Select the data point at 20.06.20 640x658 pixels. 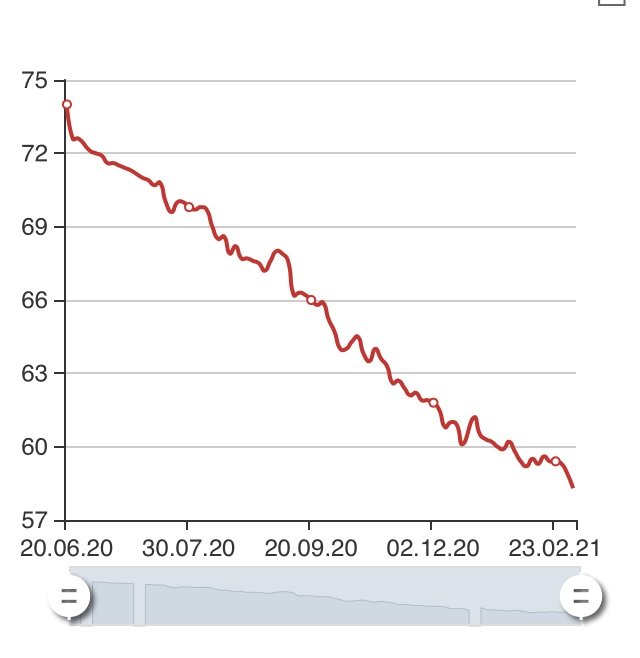click(67, 104)
